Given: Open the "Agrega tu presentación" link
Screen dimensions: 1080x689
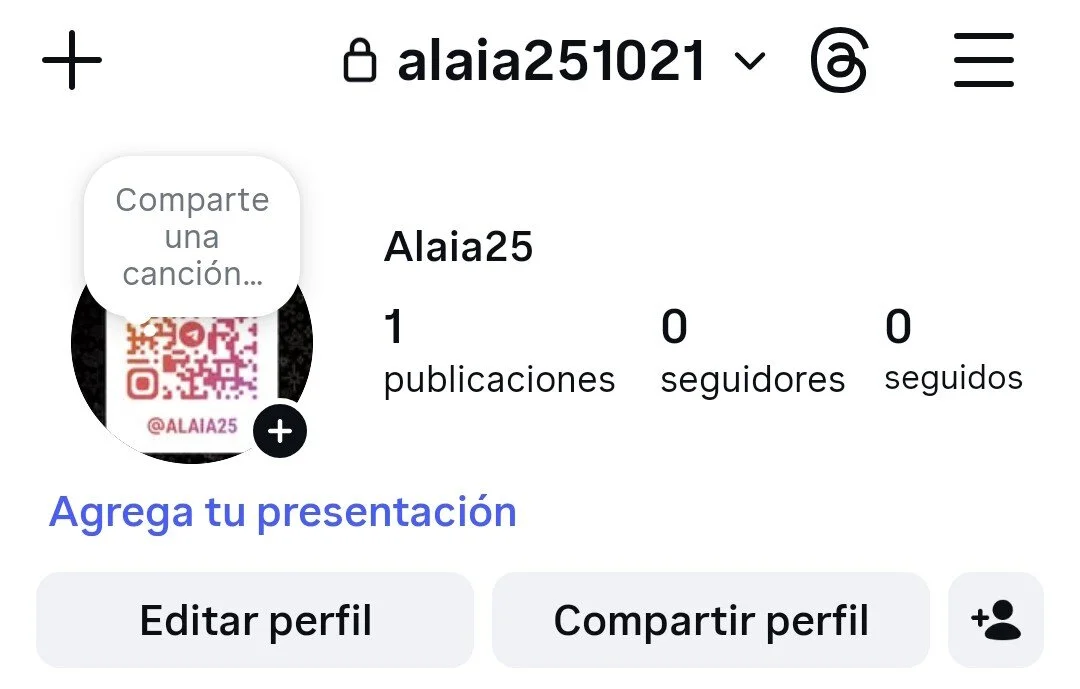Looking at the screenshot, I should coord(283,512).
